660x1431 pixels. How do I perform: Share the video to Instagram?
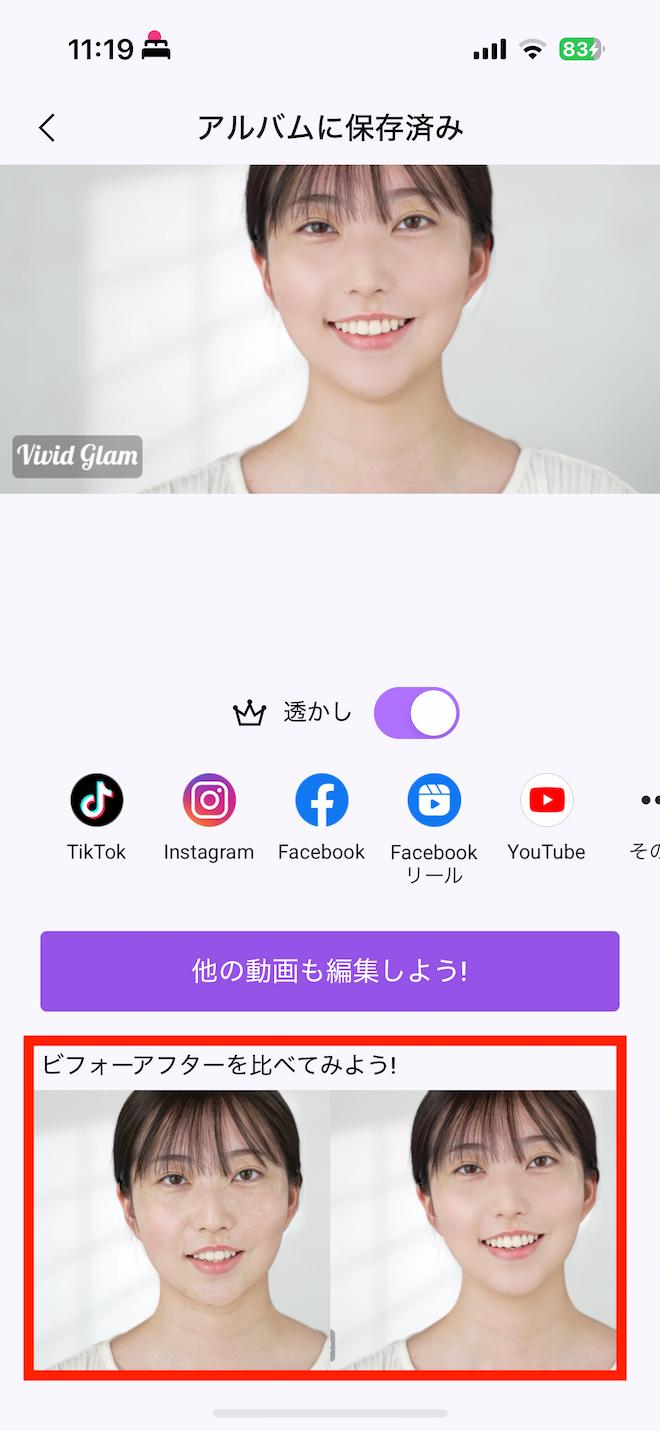209,800
